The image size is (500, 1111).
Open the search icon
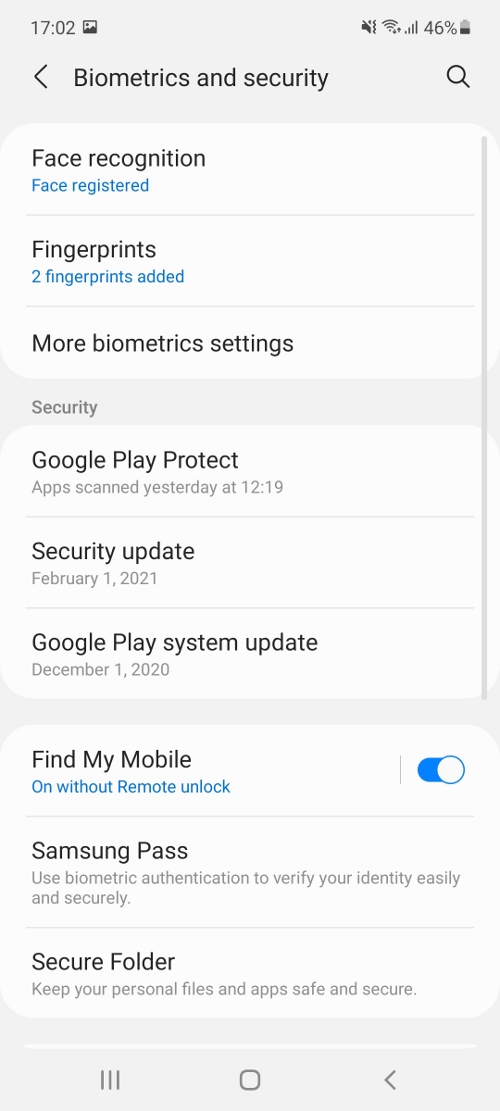click(458, 77)
